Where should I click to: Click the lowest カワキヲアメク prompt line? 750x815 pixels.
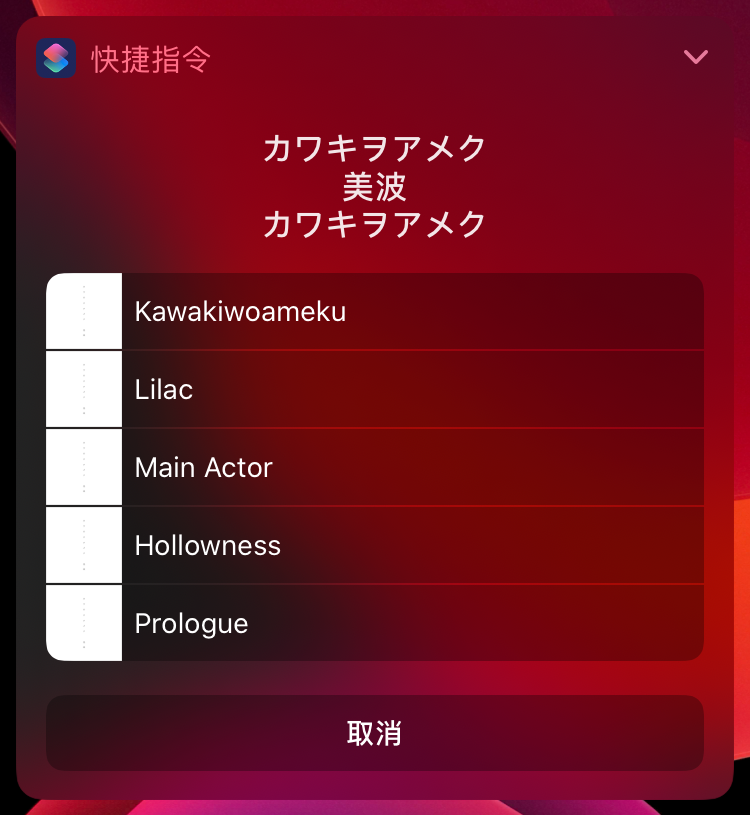(x=374, y=224)
